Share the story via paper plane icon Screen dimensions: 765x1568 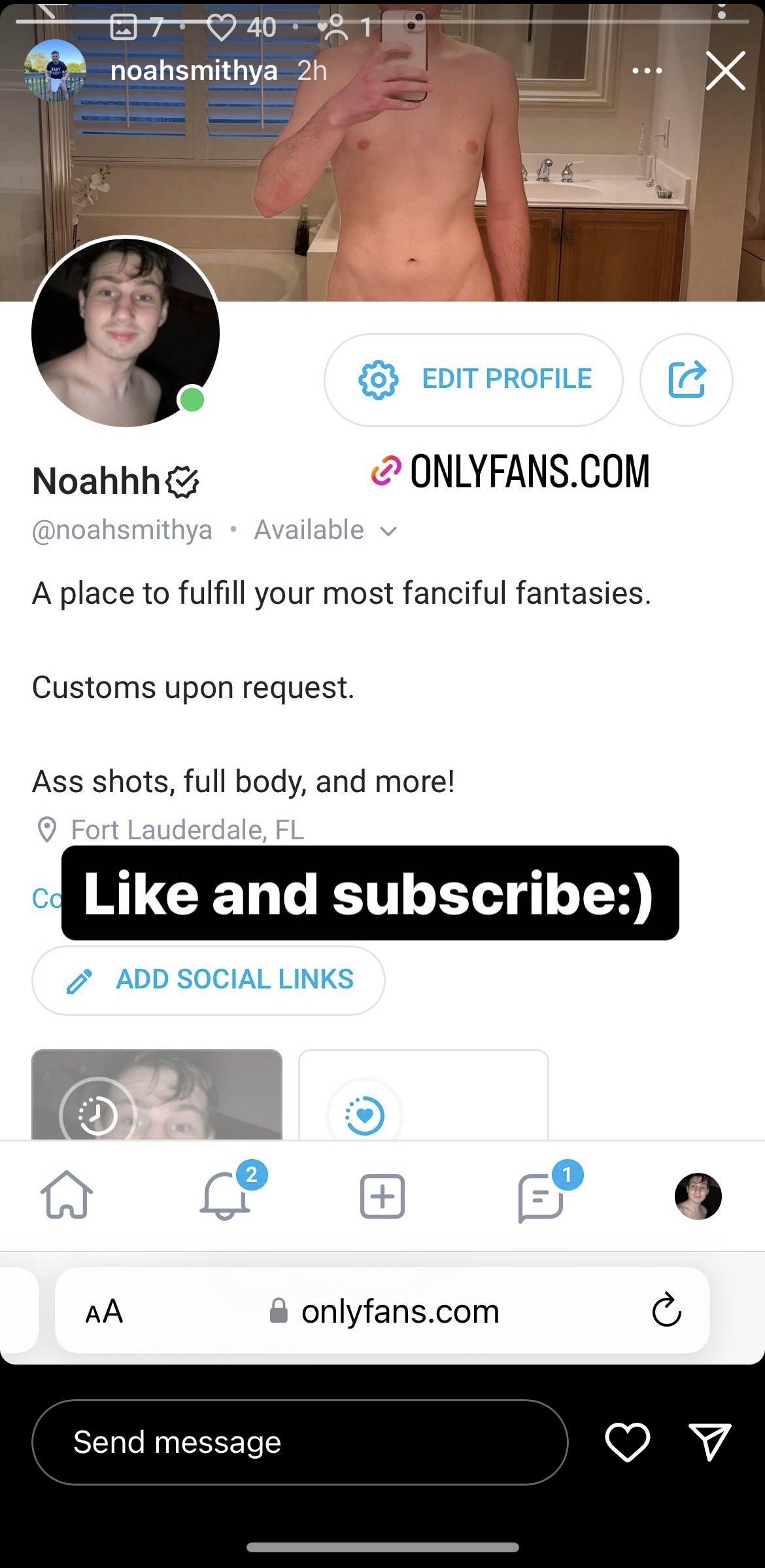click(710, 1442)
